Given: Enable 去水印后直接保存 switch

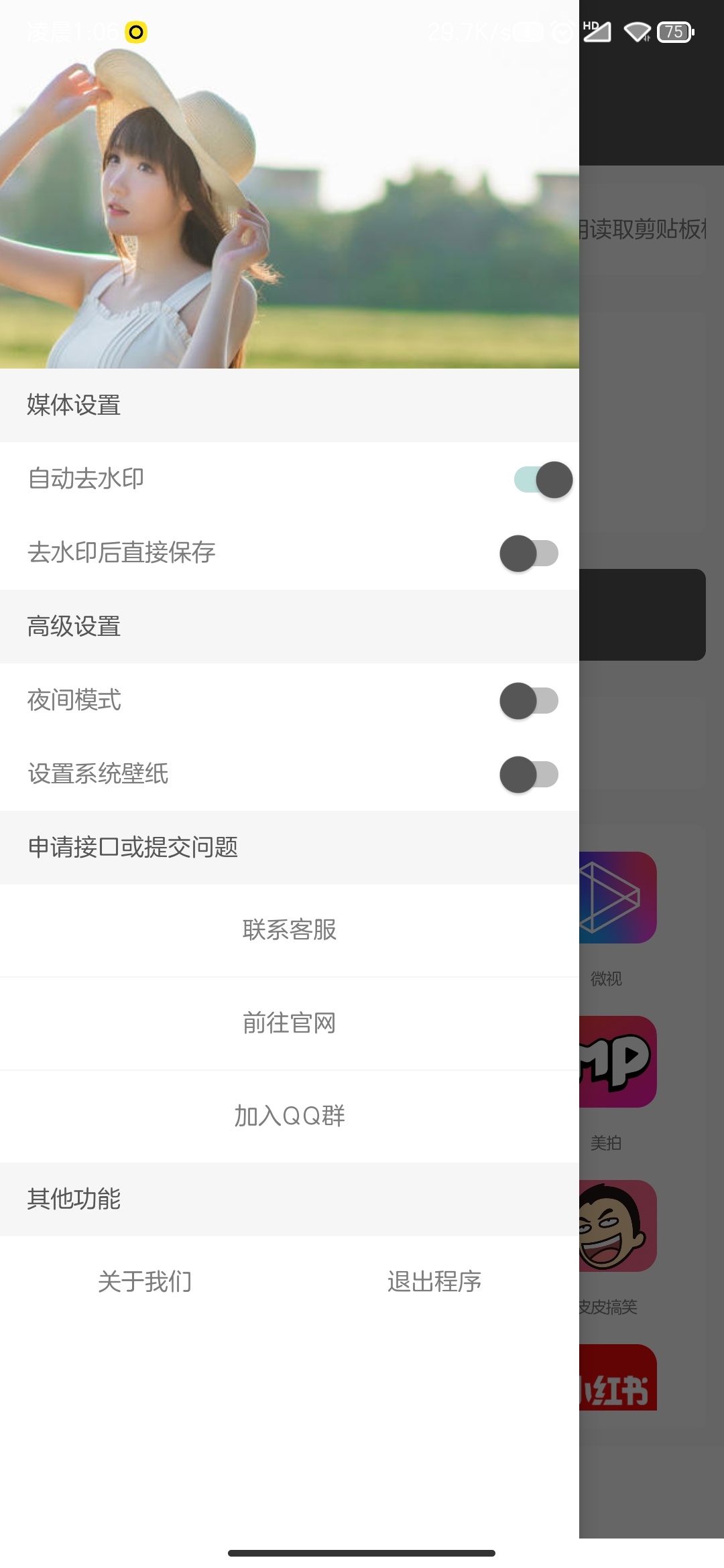Looking at the screenshot, I should pyautogui.click(x=529, y=553).
